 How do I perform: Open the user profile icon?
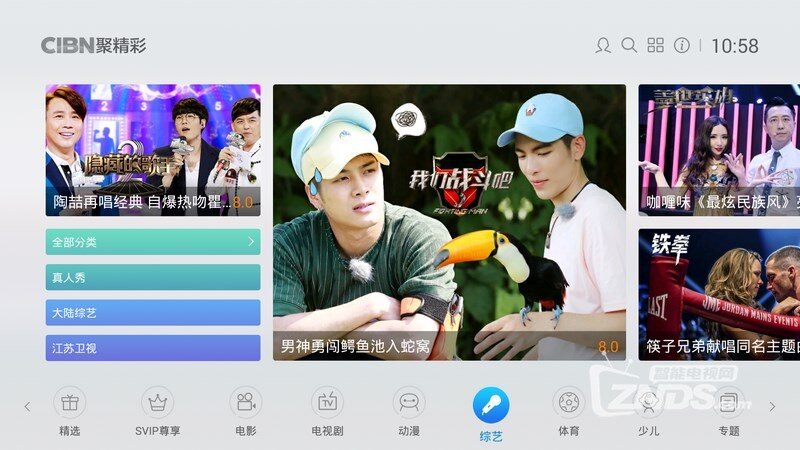(x=603, y=46)
